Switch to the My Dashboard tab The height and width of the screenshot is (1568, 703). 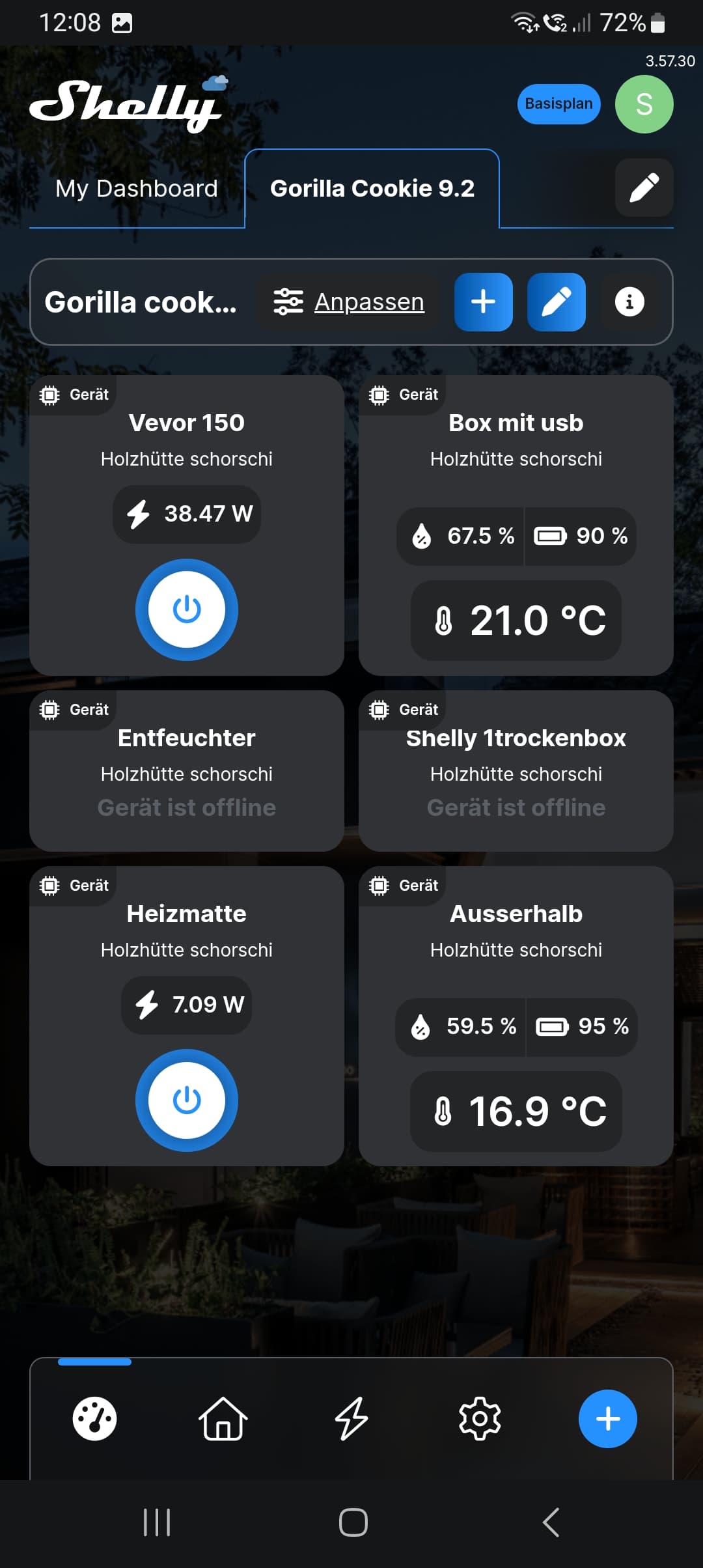coord(137,188)
